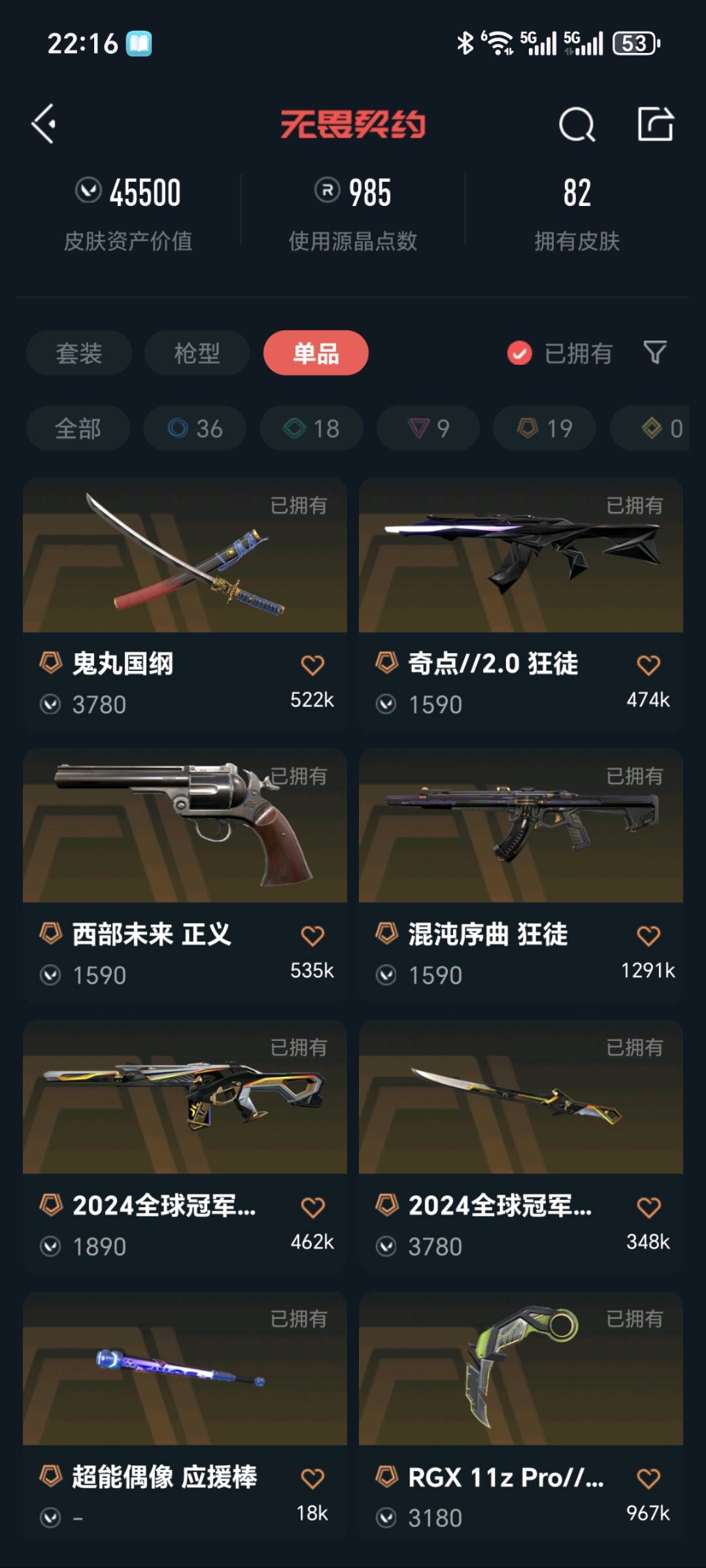Uncheck the 已拥有 owned filter
The image size is (706, 1568).
[x=520, y=353]
